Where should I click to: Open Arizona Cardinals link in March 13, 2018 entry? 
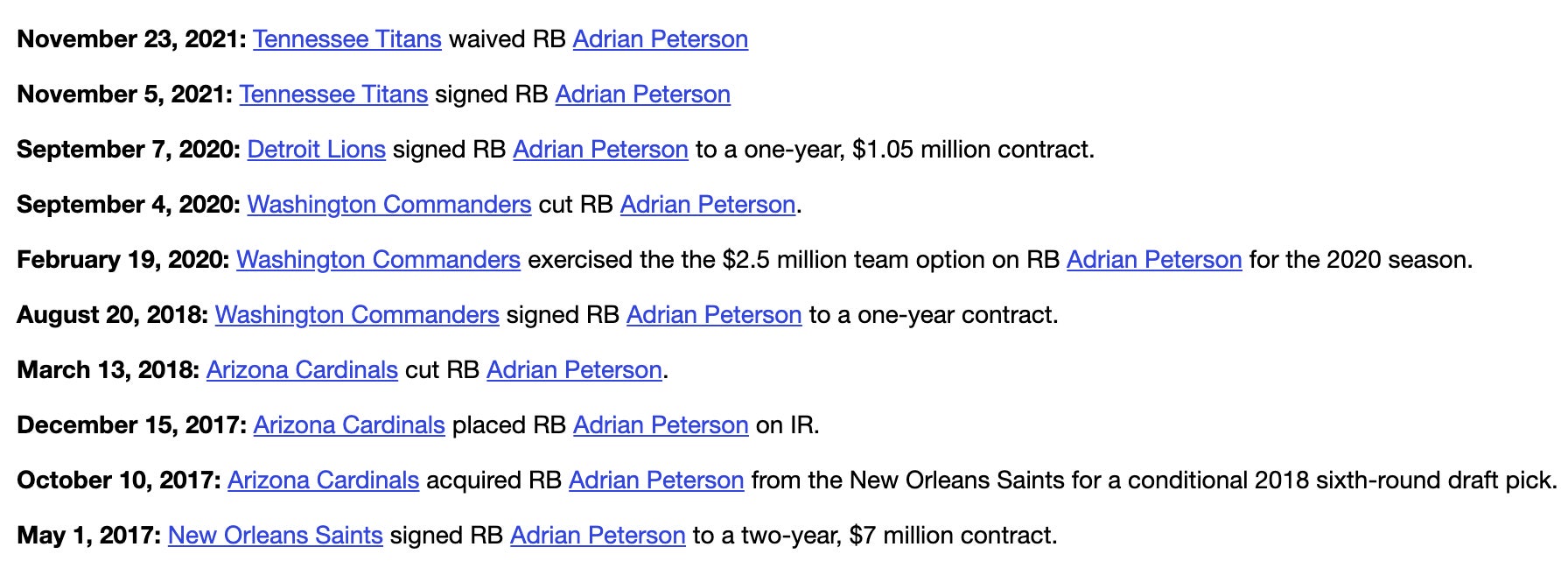302,370
